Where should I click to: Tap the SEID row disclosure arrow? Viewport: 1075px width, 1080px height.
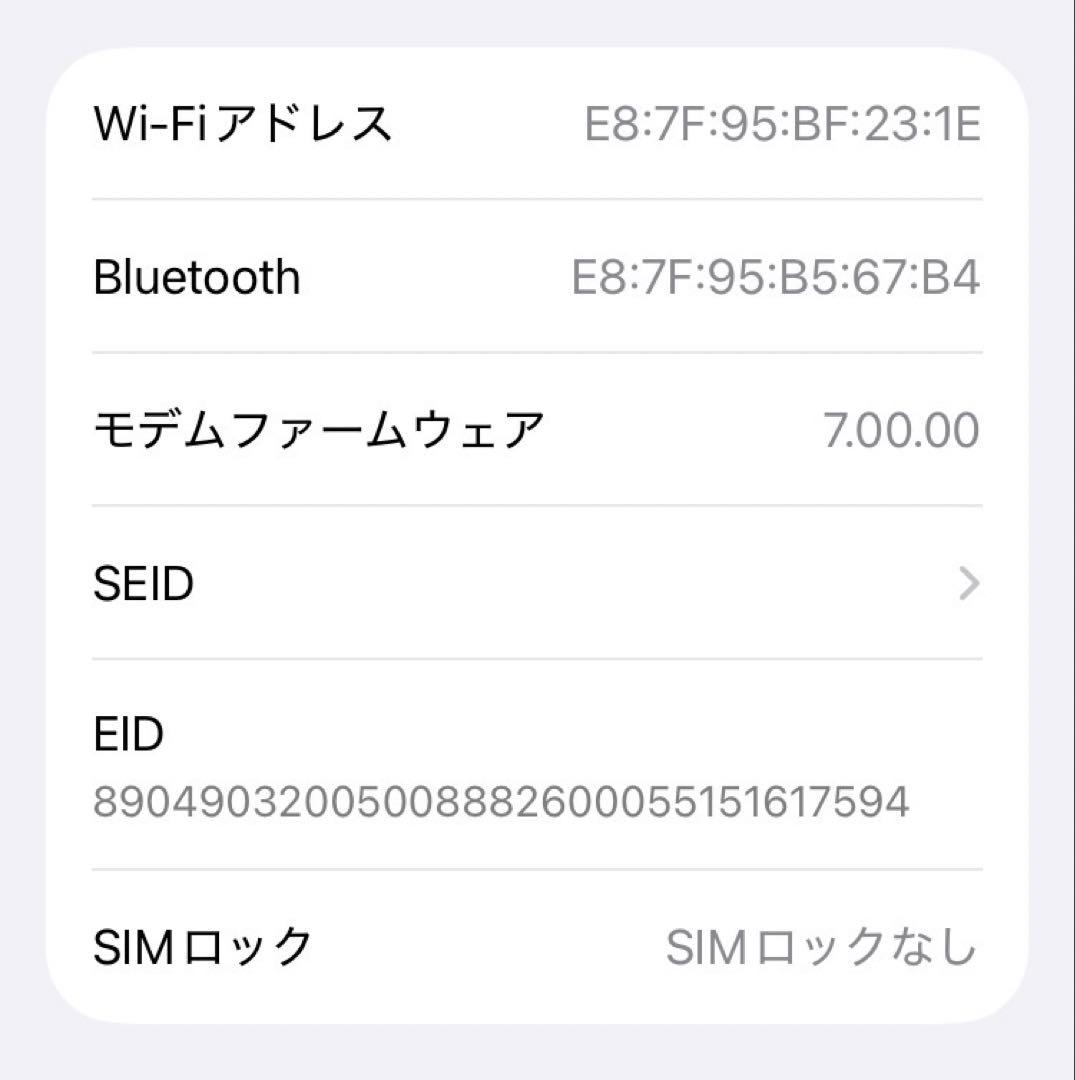point(967,584)
